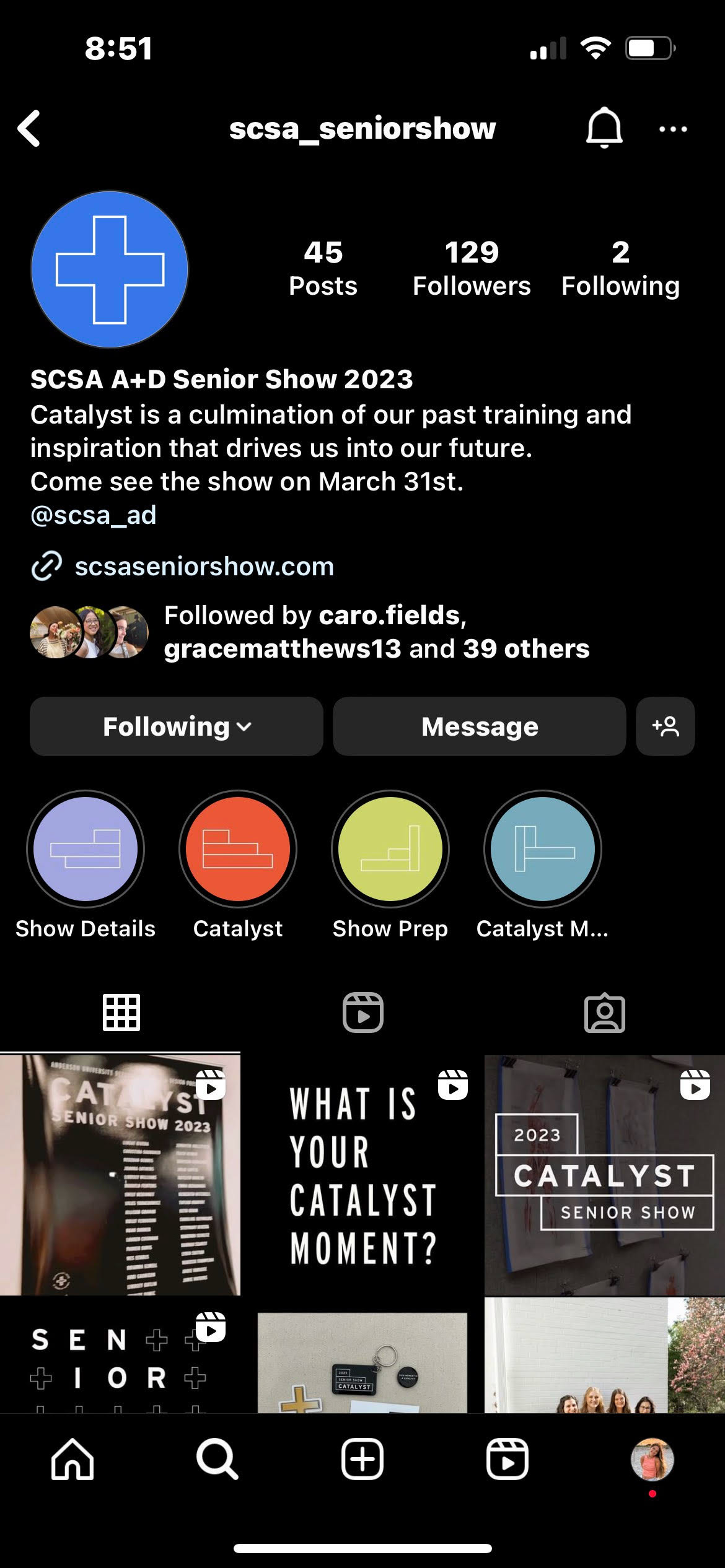Open the three-dot overflow menu
The width and height of the screenshot is (725, 1568).
point(673,129)
